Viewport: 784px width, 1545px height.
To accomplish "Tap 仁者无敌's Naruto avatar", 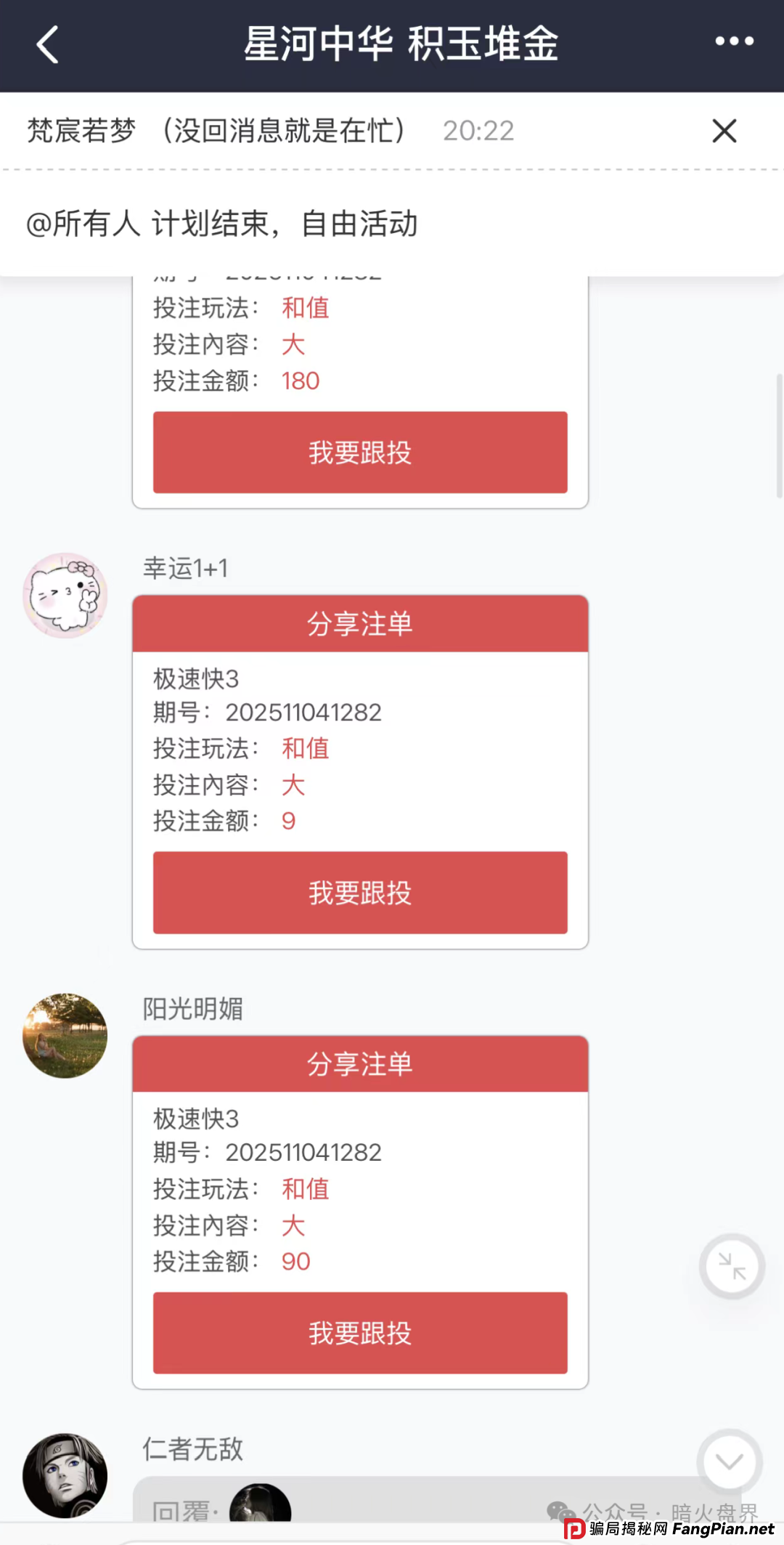I will coord(65,1478).
